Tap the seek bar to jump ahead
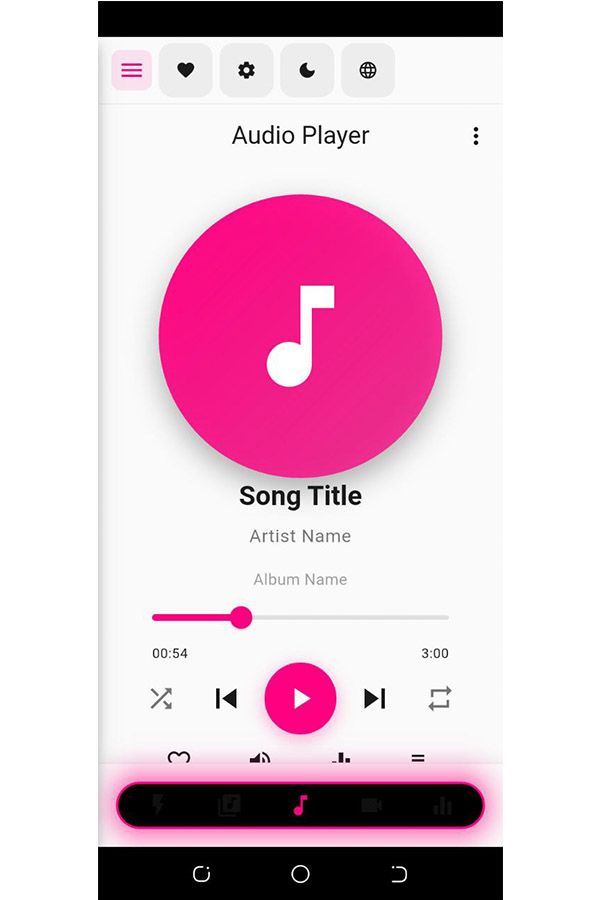The image size is (600, 900). pyautogui.click(x=360, y=617)
